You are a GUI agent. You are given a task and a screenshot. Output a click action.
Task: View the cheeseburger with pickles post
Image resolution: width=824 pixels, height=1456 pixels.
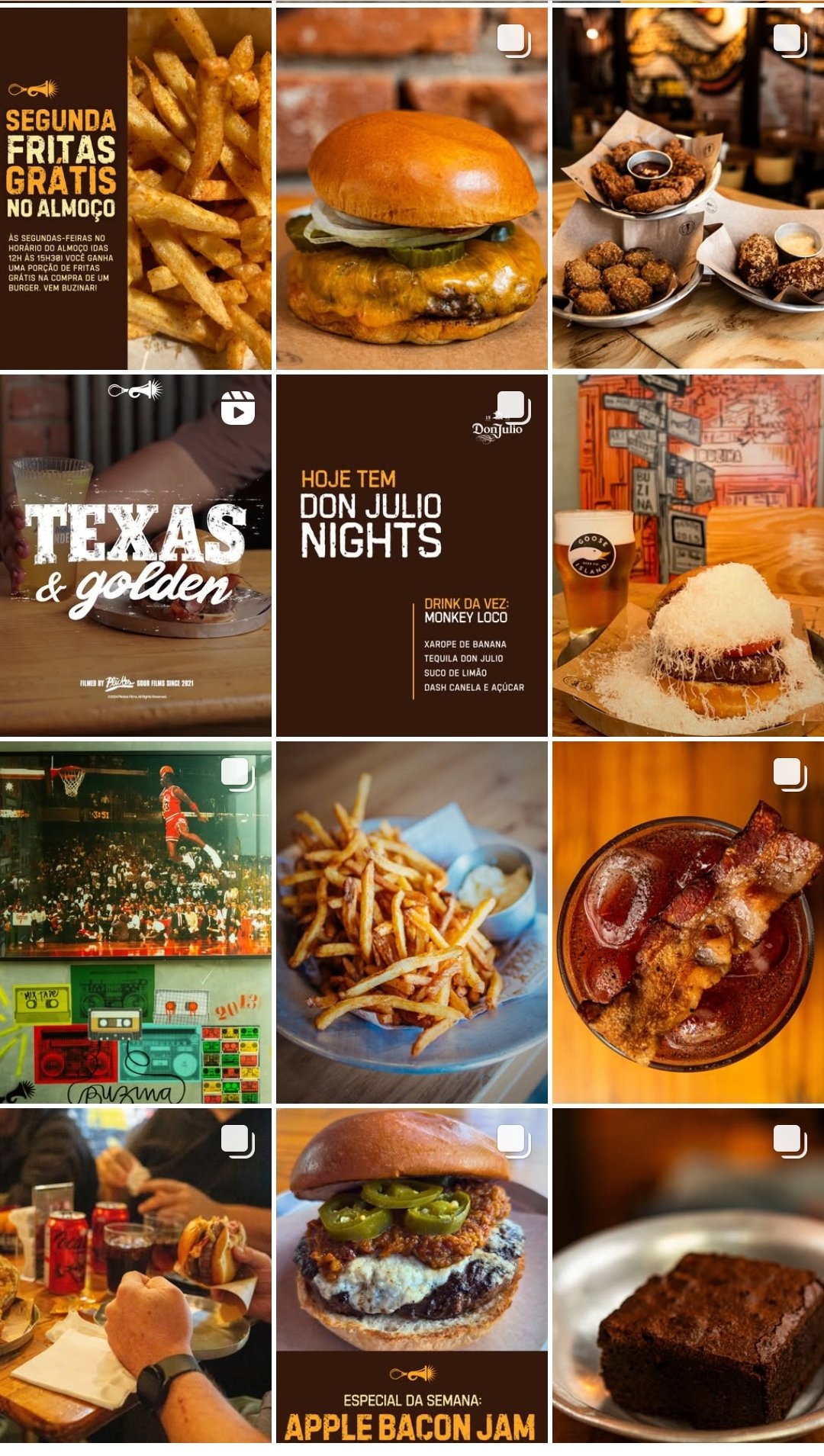[x=412, y=188]
